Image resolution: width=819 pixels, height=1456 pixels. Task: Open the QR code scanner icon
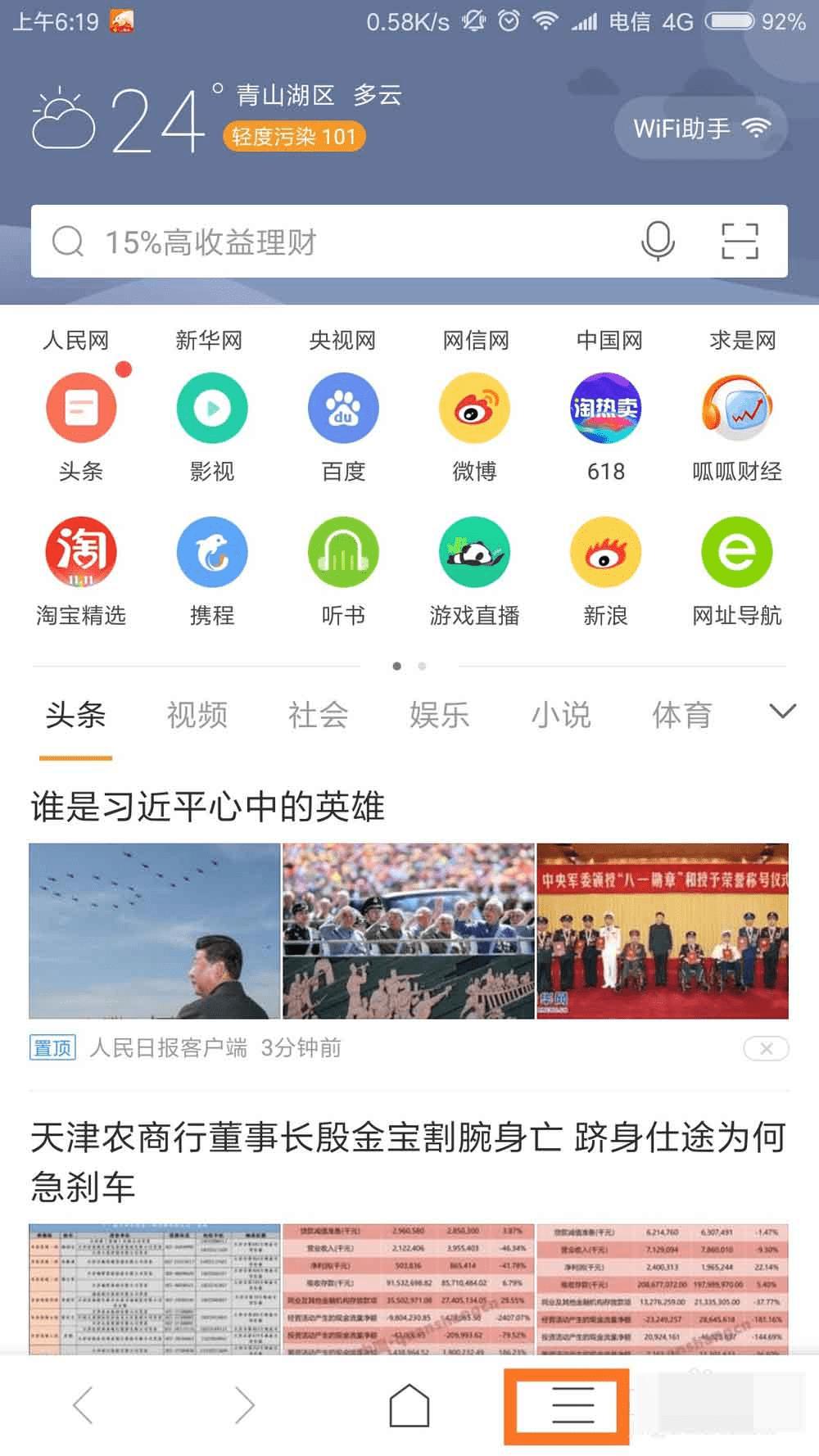coord(740,242)
